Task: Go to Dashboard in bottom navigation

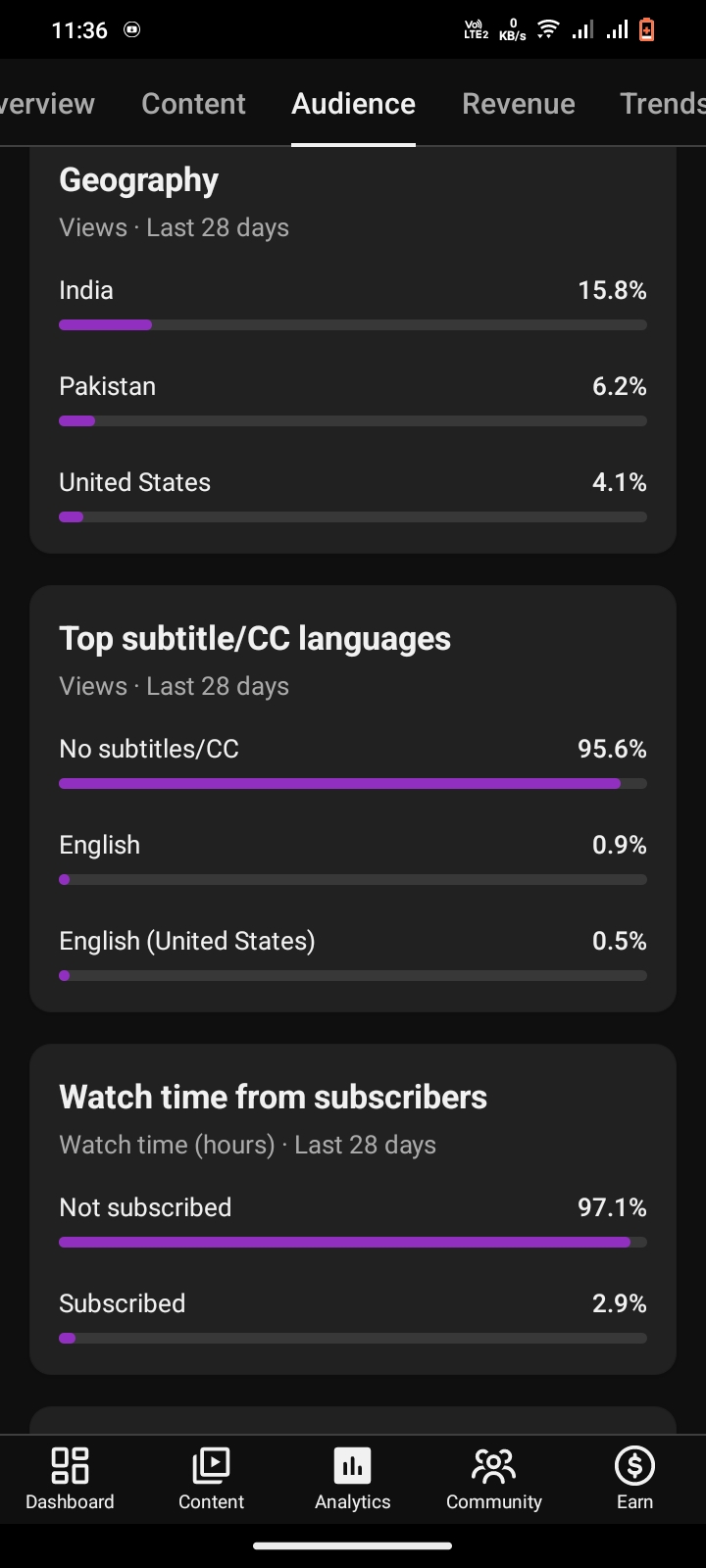Action: (70, 1480)
